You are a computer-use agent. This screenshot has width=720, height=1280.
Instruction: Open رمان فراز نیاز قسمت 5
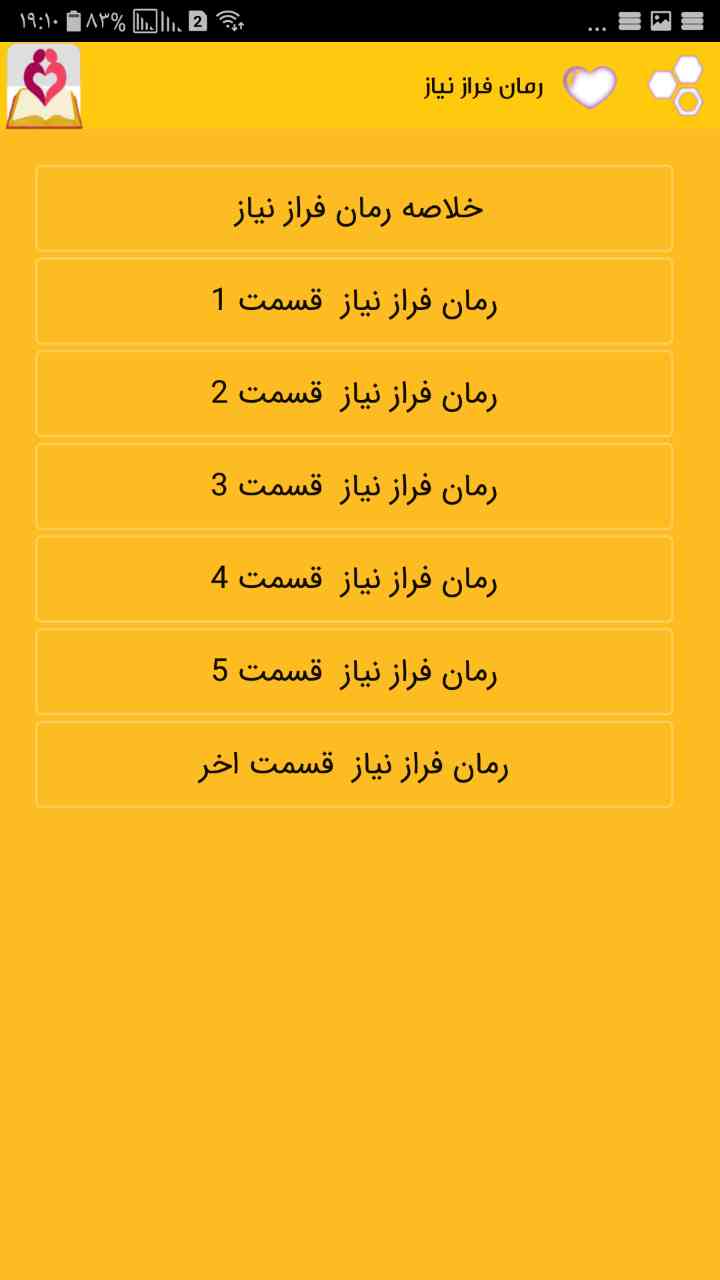[354, 672]
